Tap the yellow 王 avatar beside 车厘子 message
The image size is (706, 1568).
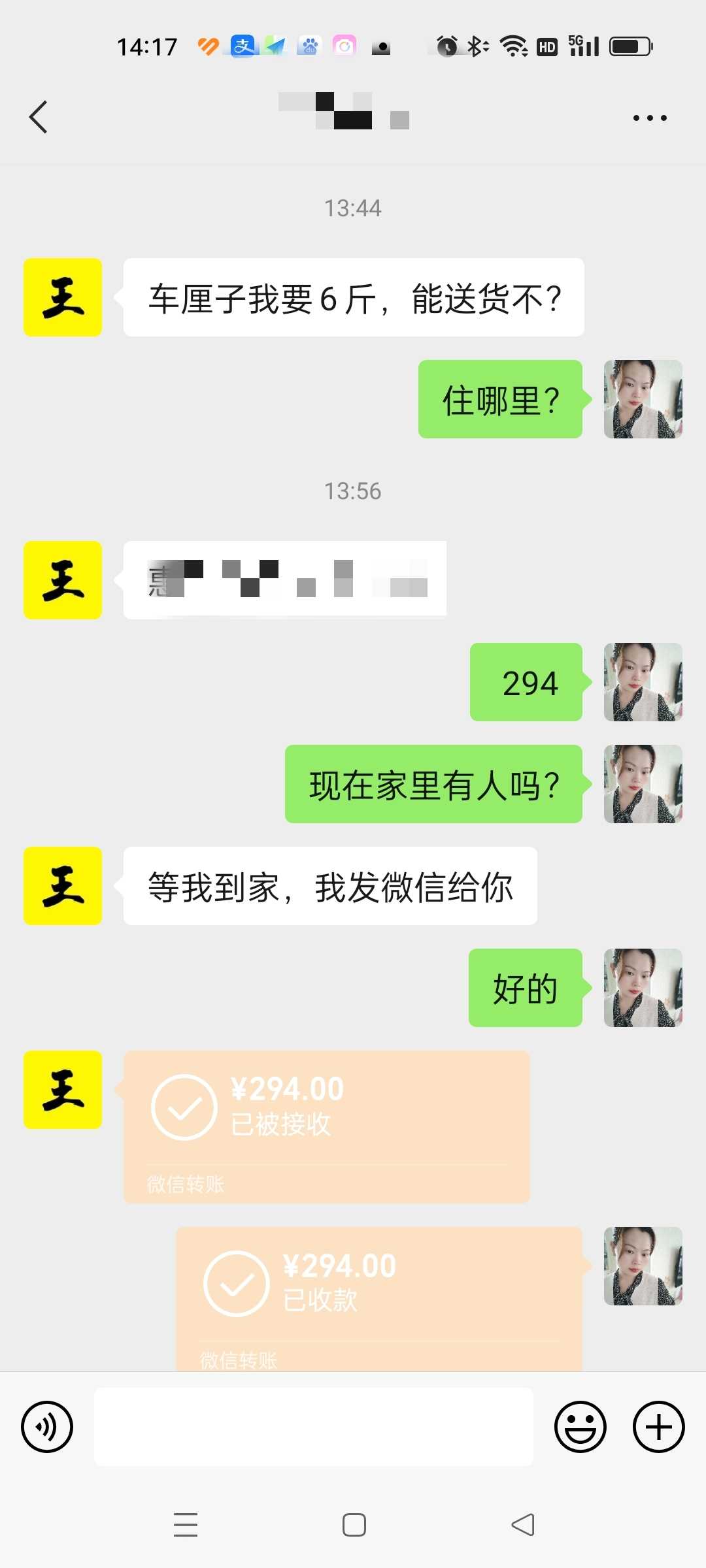(63, 297)
